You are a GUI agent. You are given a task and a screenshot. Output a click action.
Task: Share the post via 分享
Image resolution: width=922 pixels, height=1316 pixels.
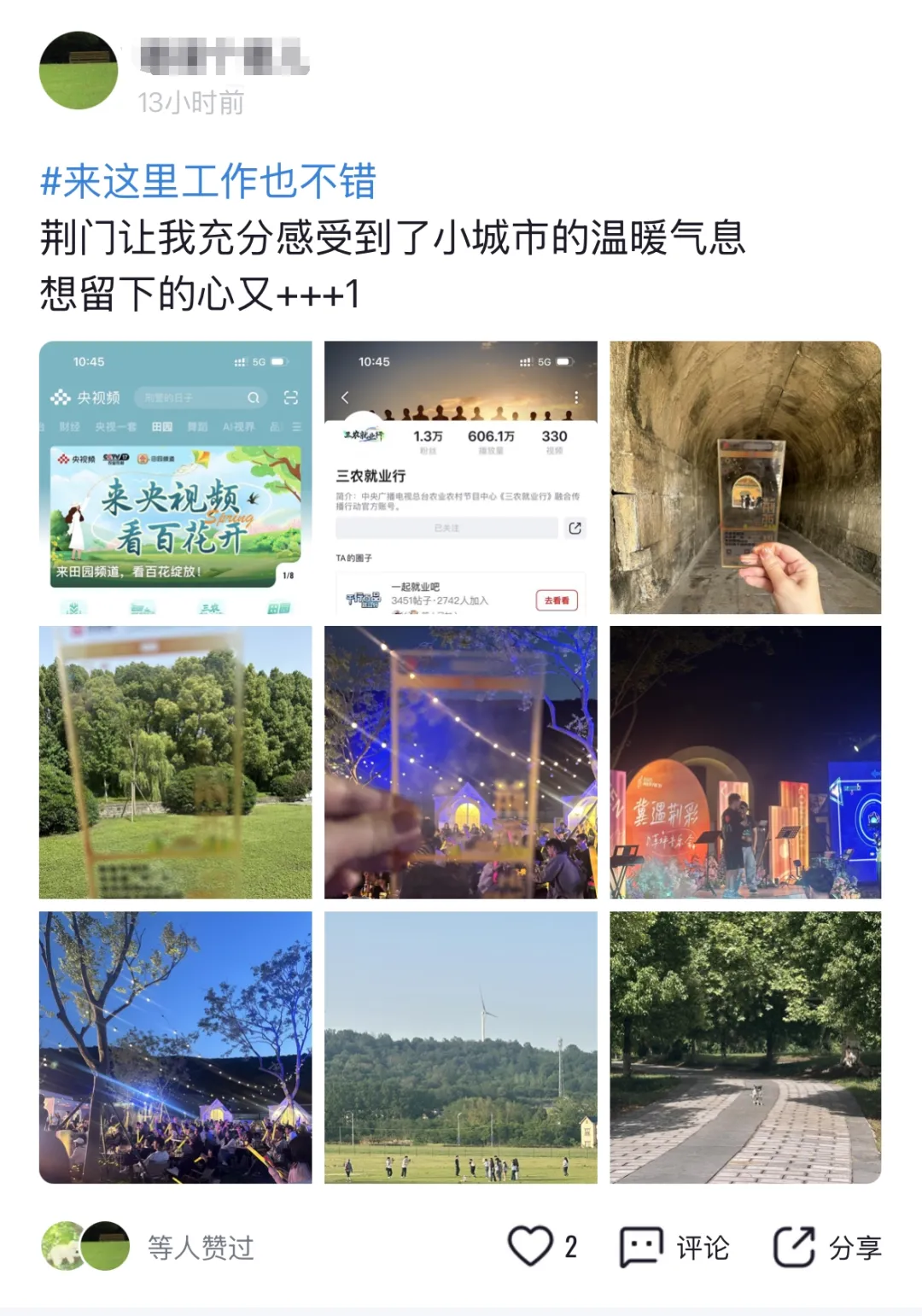coord(826,1247)
